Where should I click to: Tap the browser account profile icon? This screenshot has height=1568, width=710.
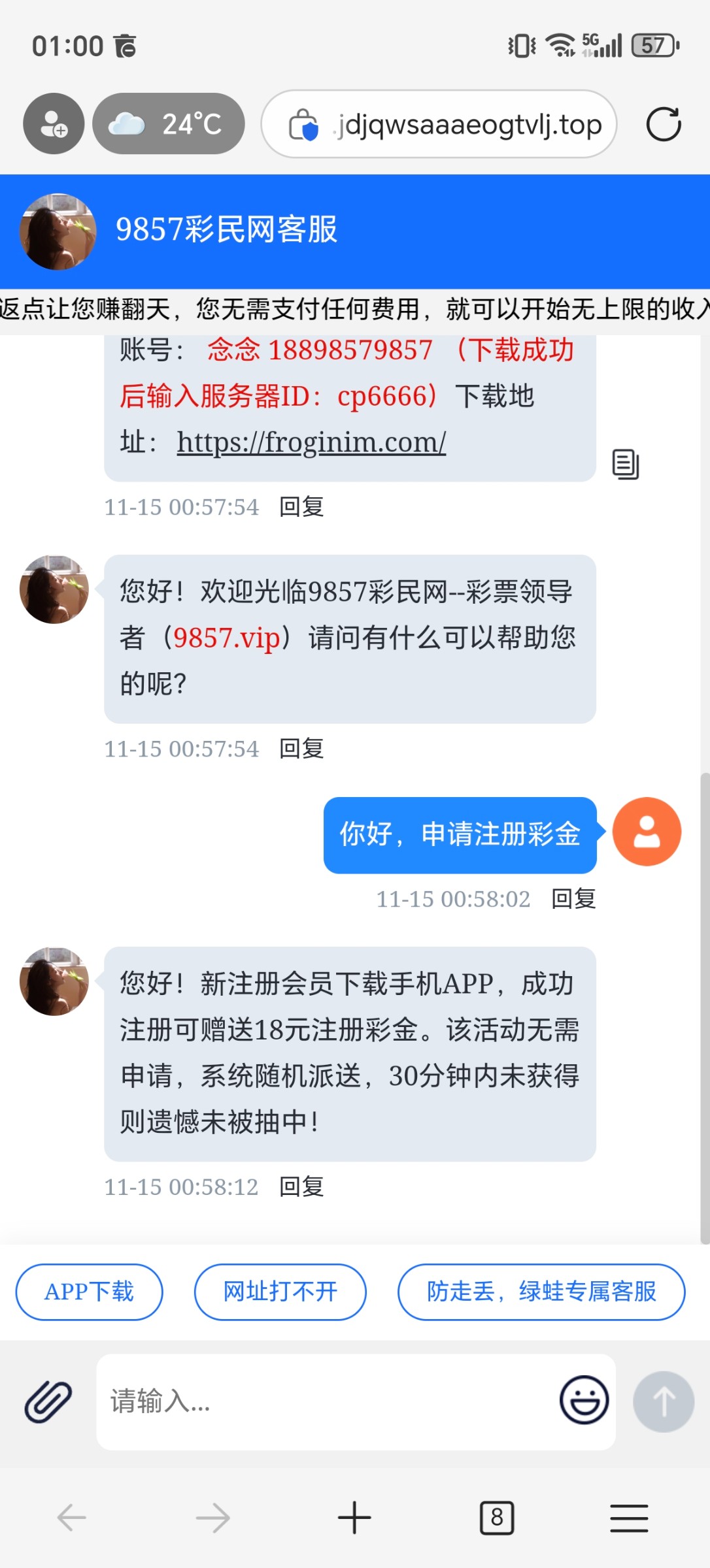pos(54,123)
